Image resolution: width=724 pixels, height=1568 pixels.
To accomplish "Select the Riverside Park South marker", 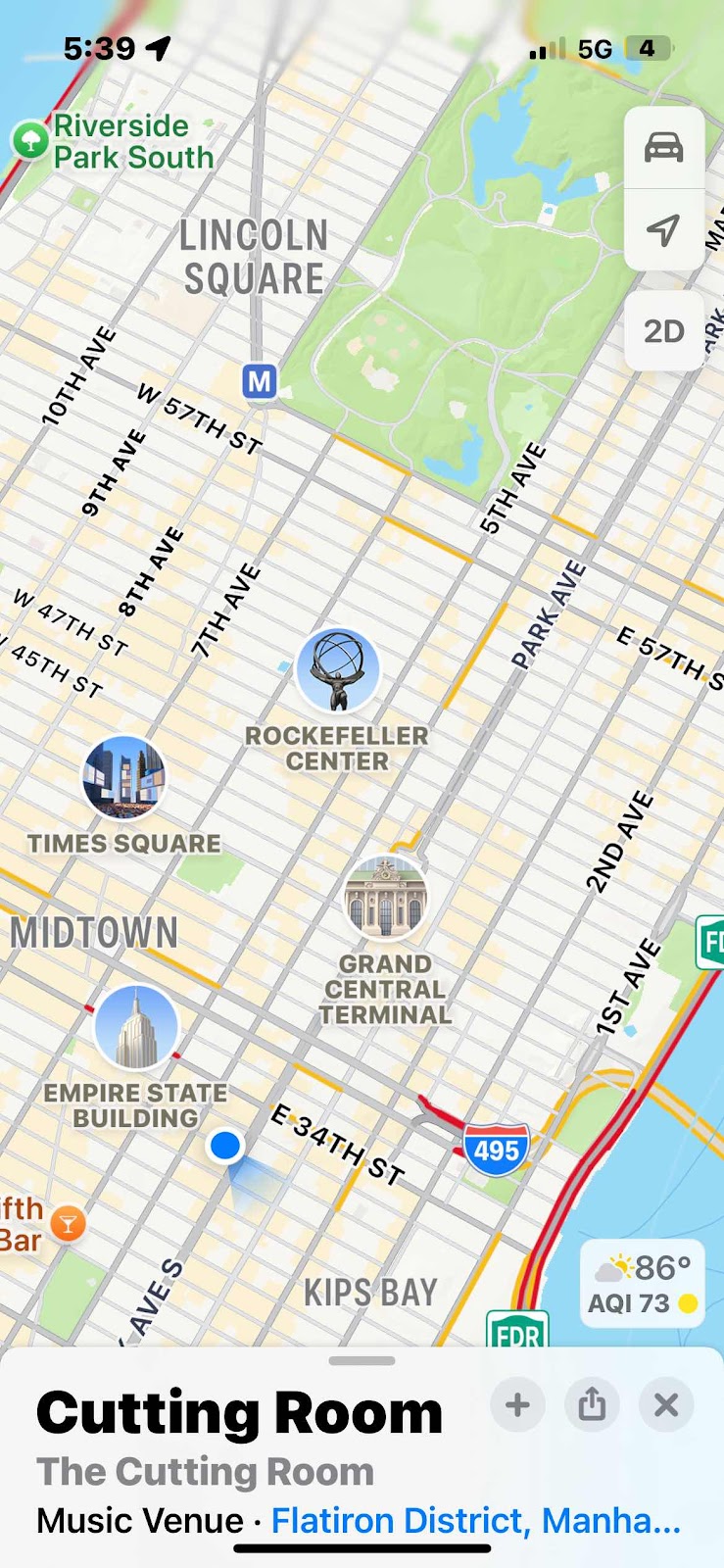I will tap(30, 140).
